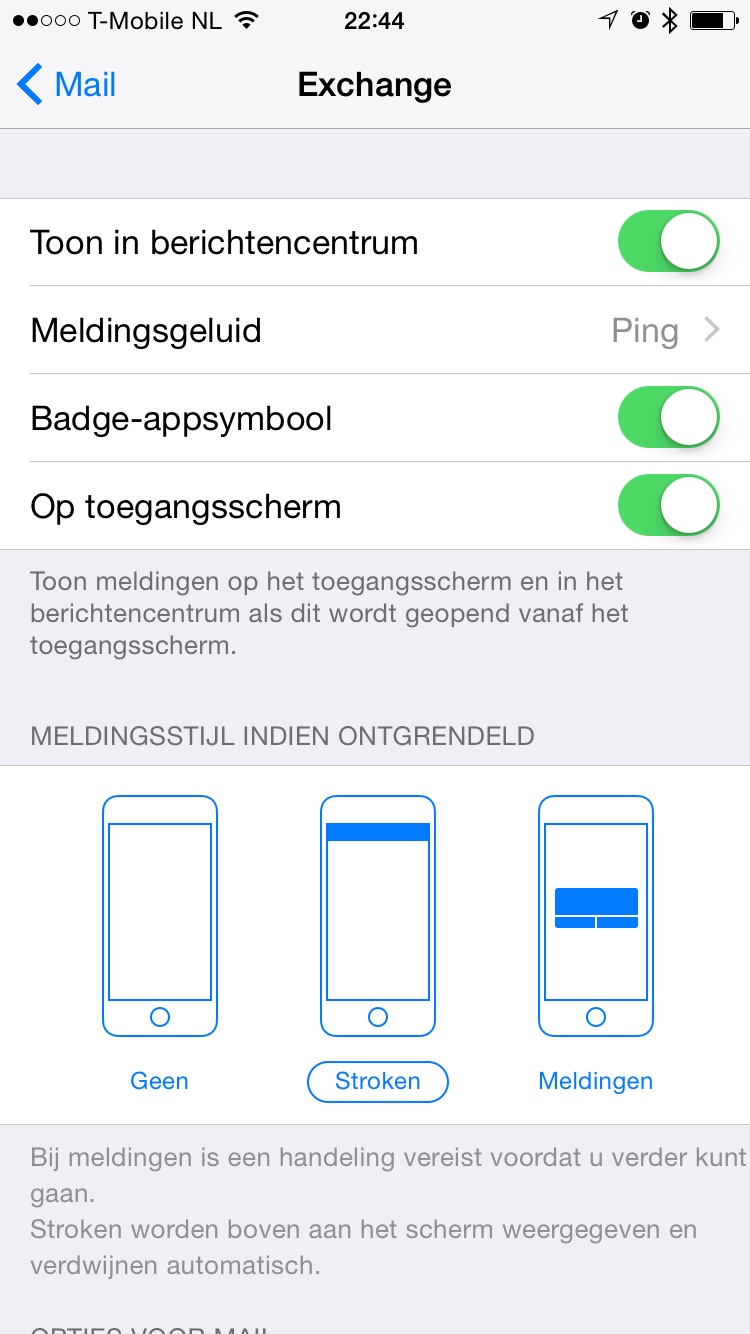Open Meldingsgeluid sound settings
Screen dimensions: 750x1334
pyautogui.click(x=375, y=330)
